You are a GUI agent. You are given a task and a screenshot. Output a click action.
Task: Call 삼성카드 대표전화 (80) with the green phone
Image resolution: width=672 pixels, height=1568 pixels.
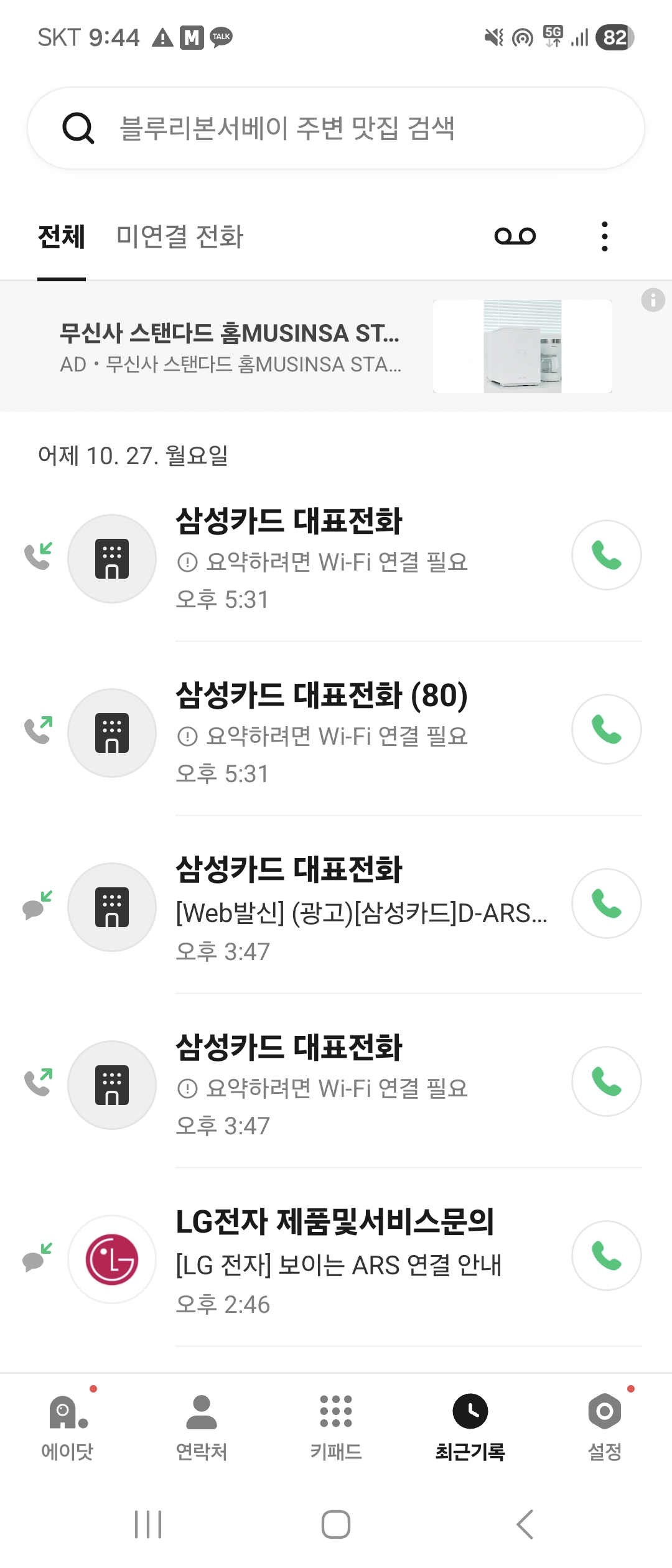[606, 729]
